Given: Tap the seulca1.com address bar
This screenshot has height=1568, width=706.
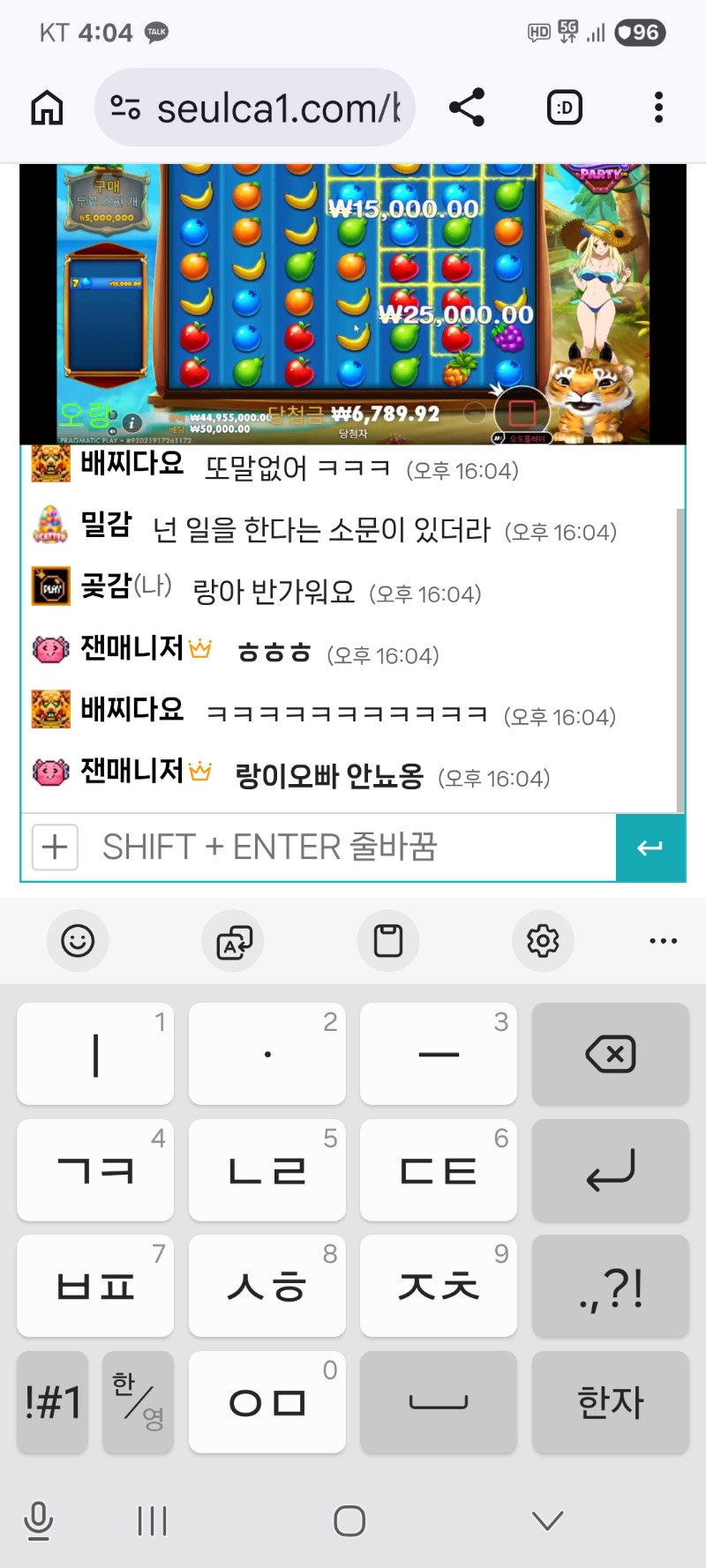Looking at the screenshot, I should click(x=256, y=108).
